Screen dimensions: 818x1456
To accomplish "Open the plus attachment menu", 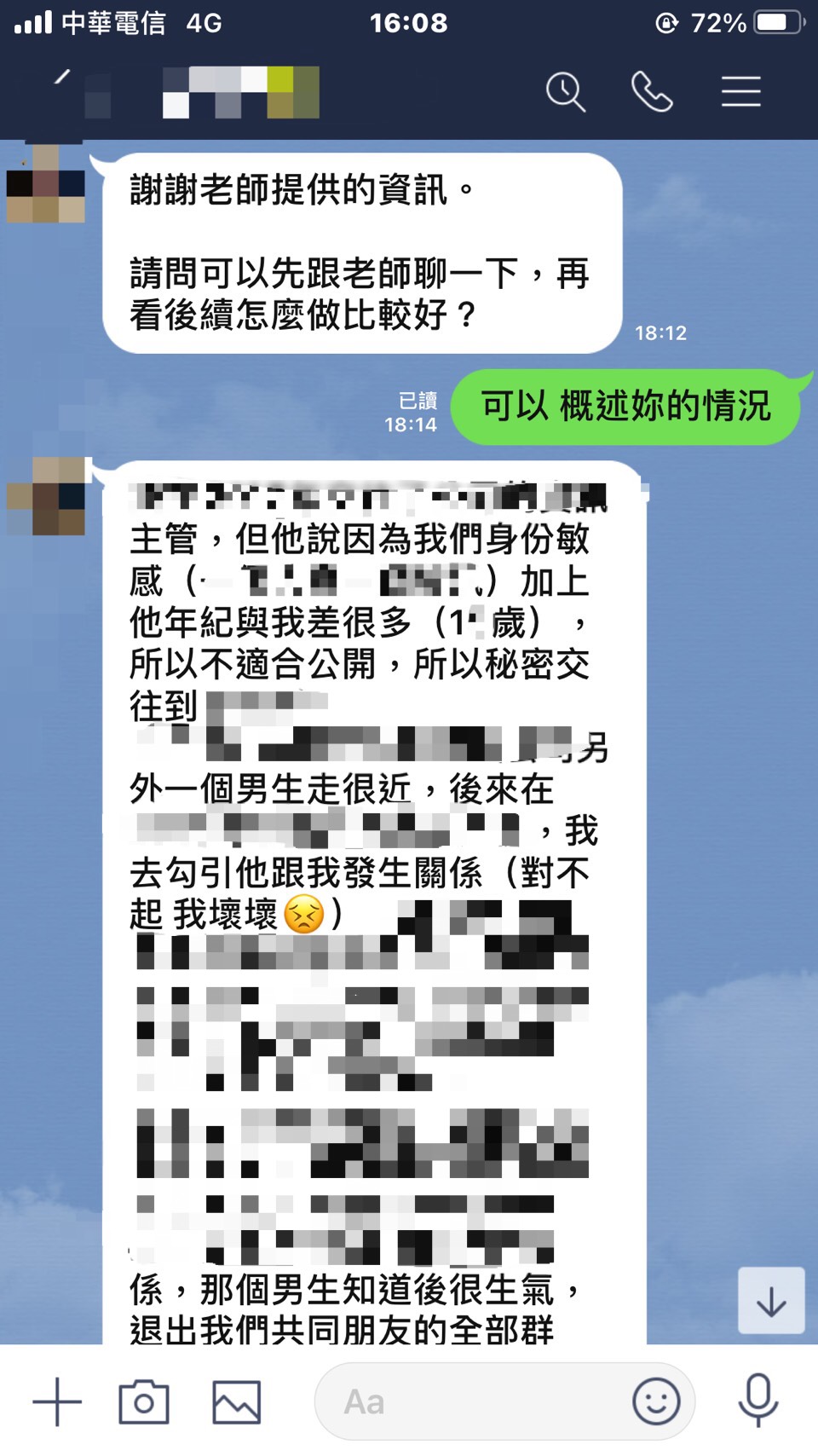I will 57,1401.
